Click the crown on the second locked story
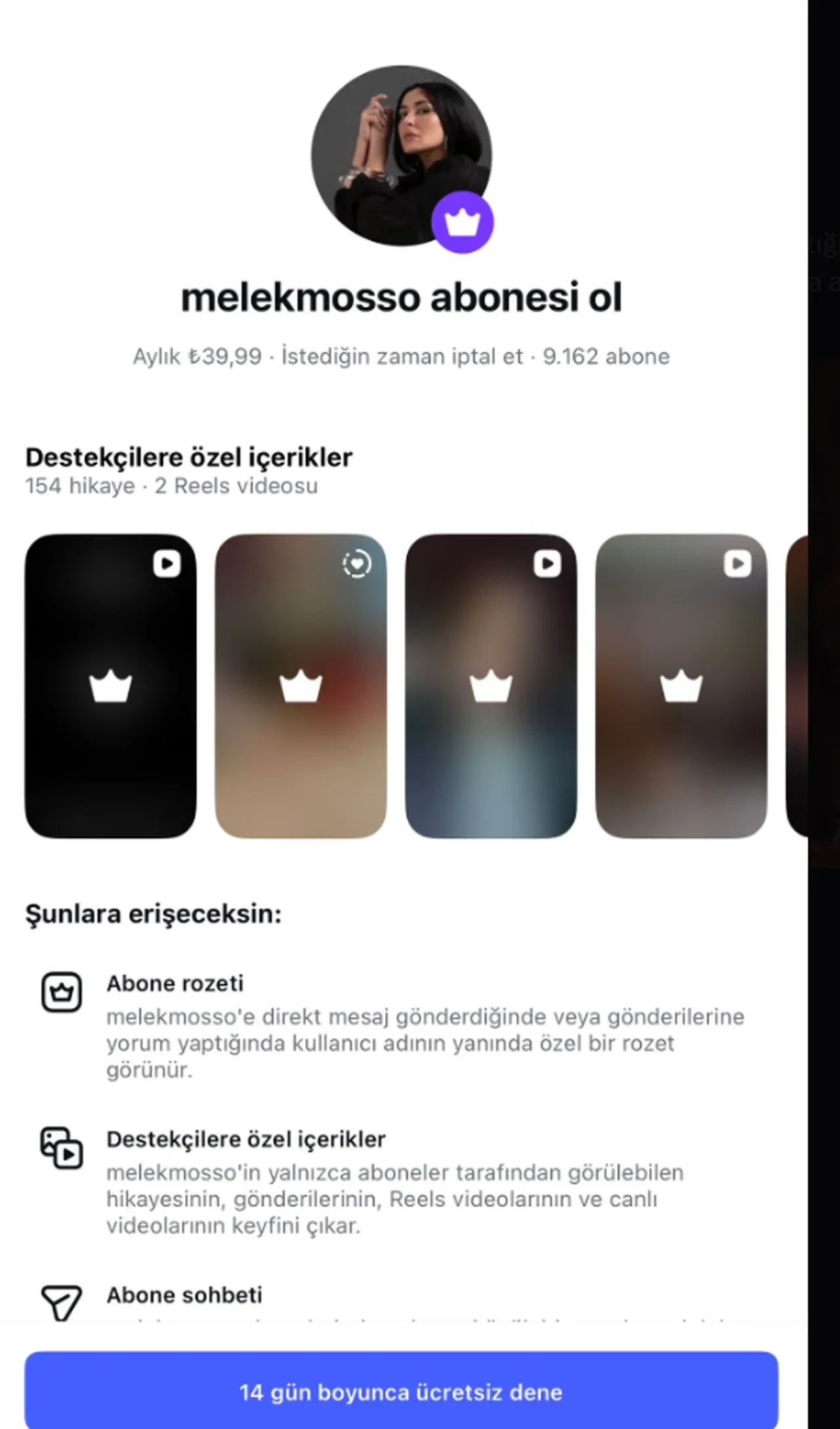Viewport: 840px width, 1429px height. pos(302,686)
